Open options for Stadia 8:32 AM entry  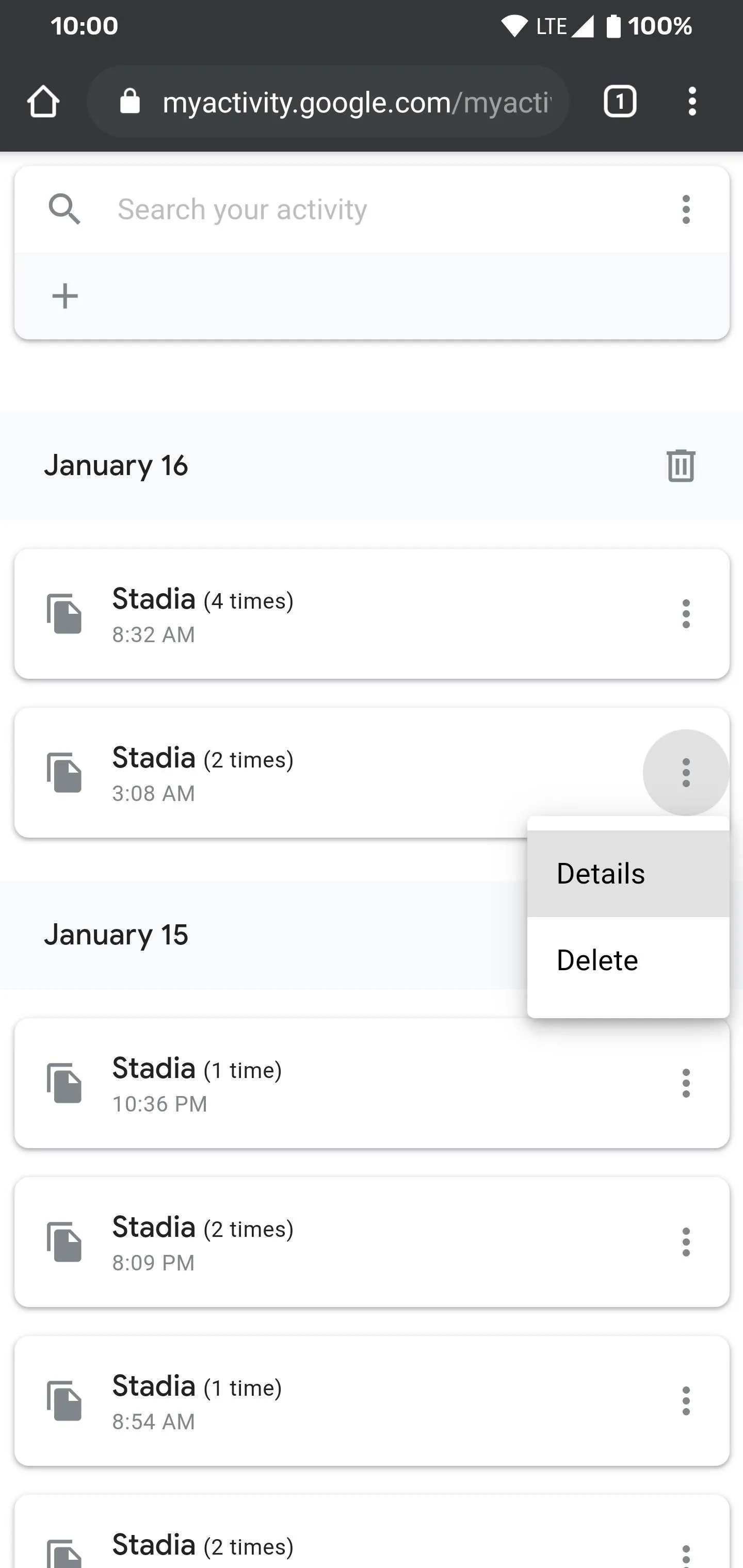(686, 614)
